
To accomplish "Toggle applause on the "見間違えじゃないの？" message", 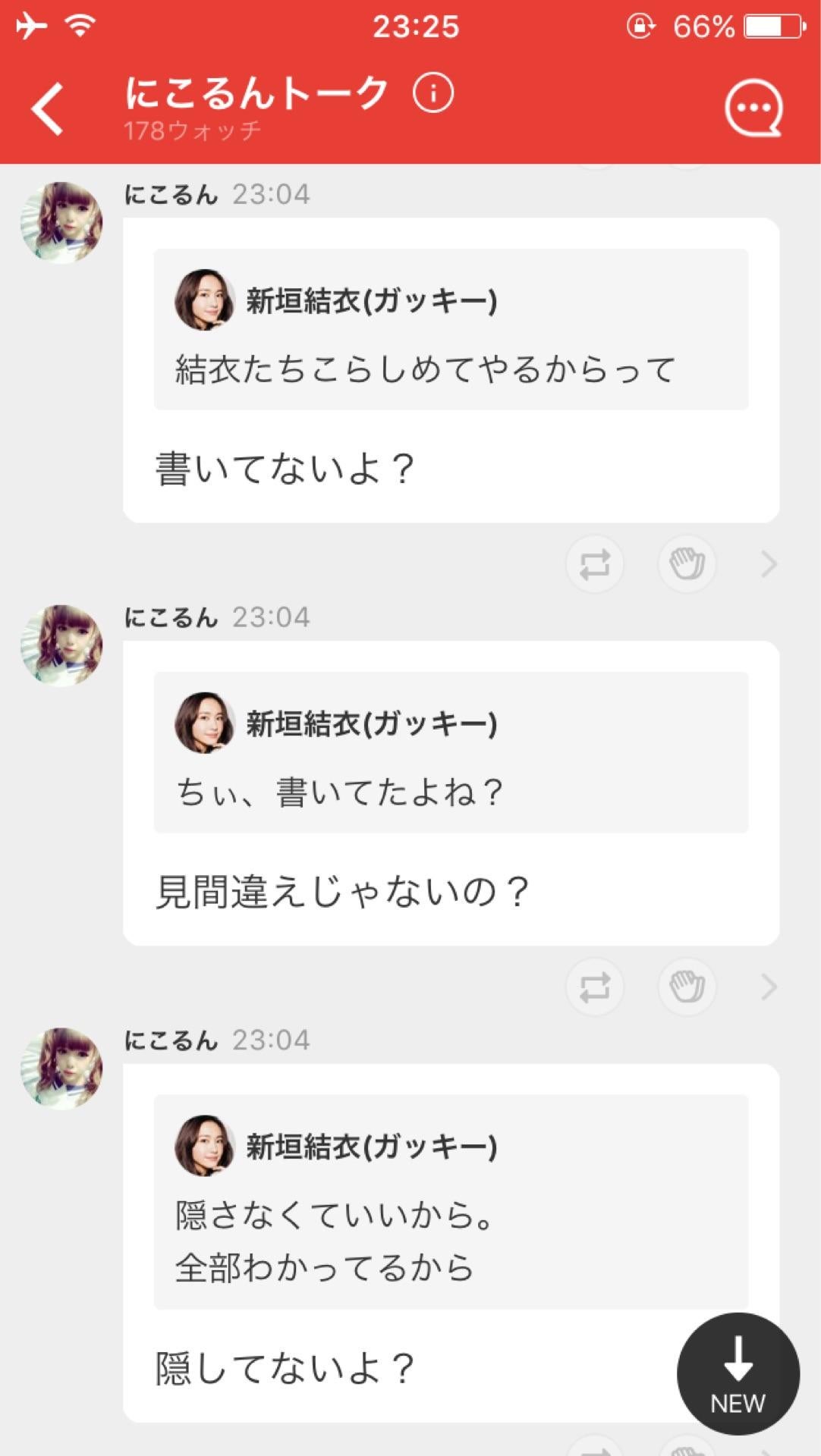I will [686, 987].
